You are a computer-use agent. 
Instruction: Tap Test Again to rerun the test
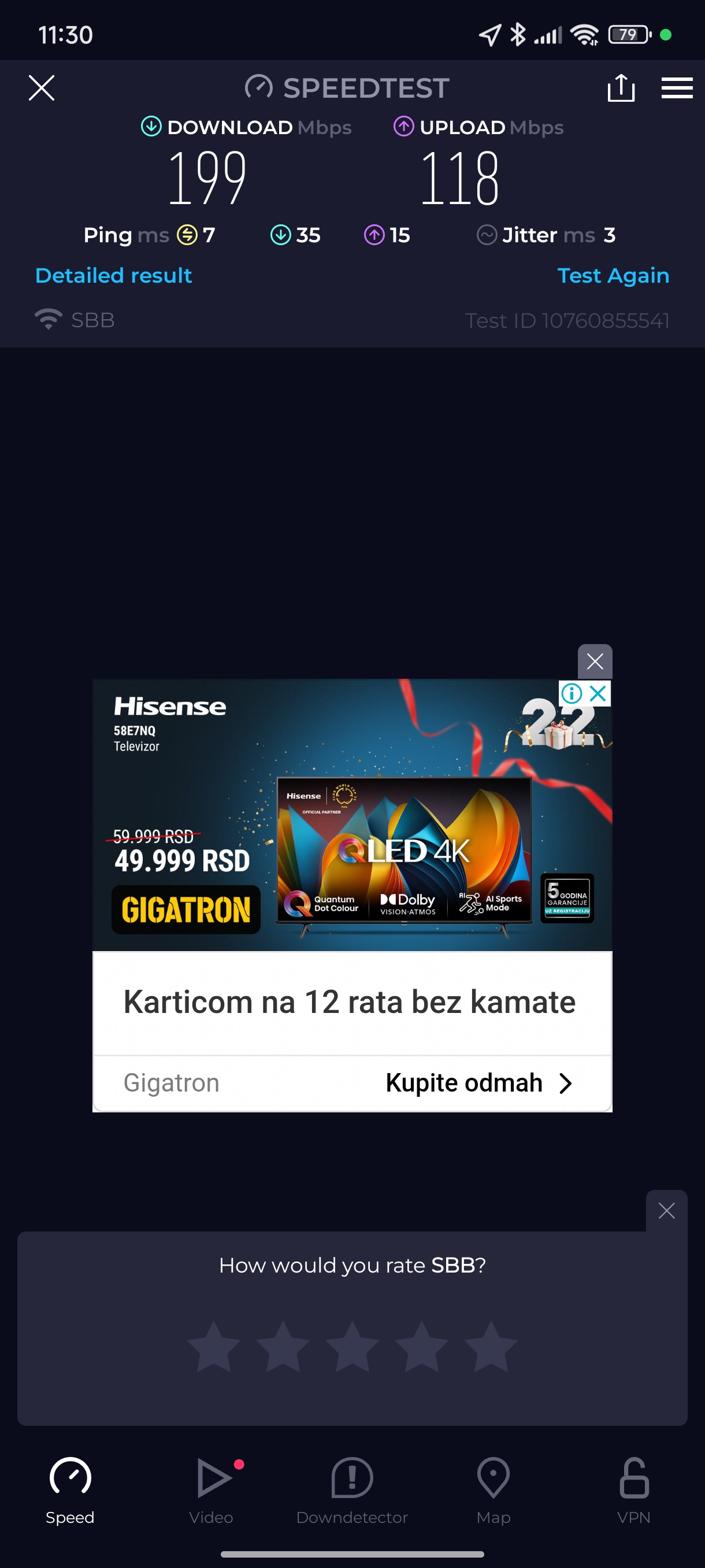pyautogui.click(x=613, y=276)
